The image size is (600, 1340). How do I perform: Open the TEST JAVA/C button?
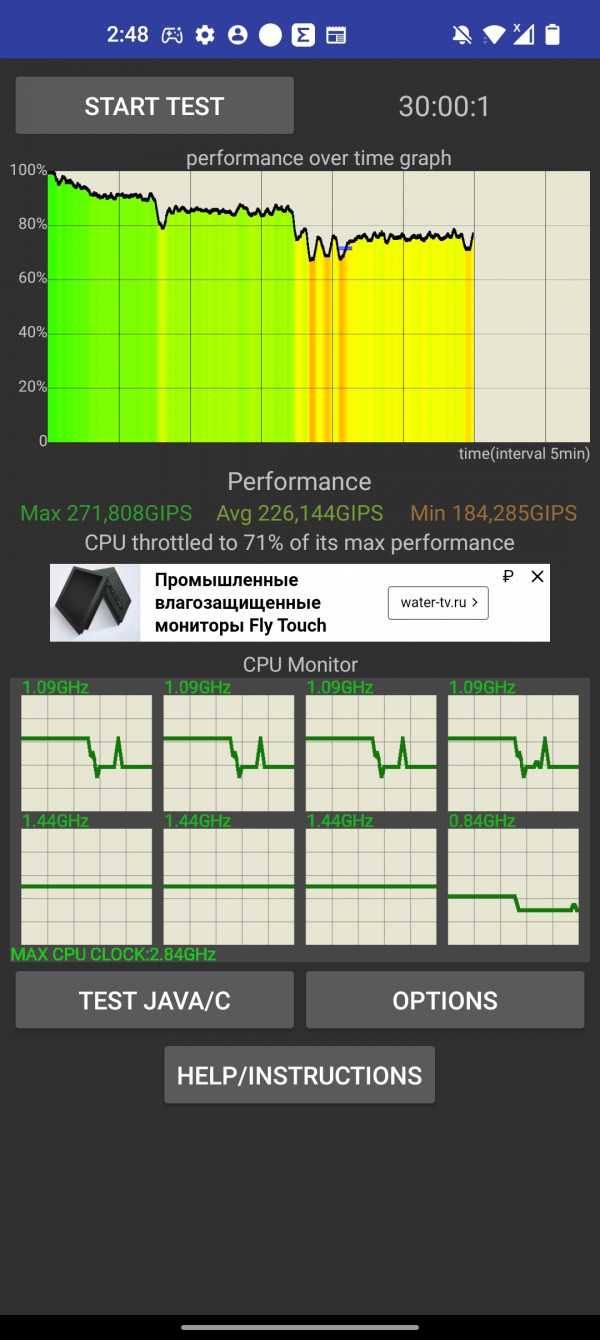pyautogui.click(x=154, y=1000)
